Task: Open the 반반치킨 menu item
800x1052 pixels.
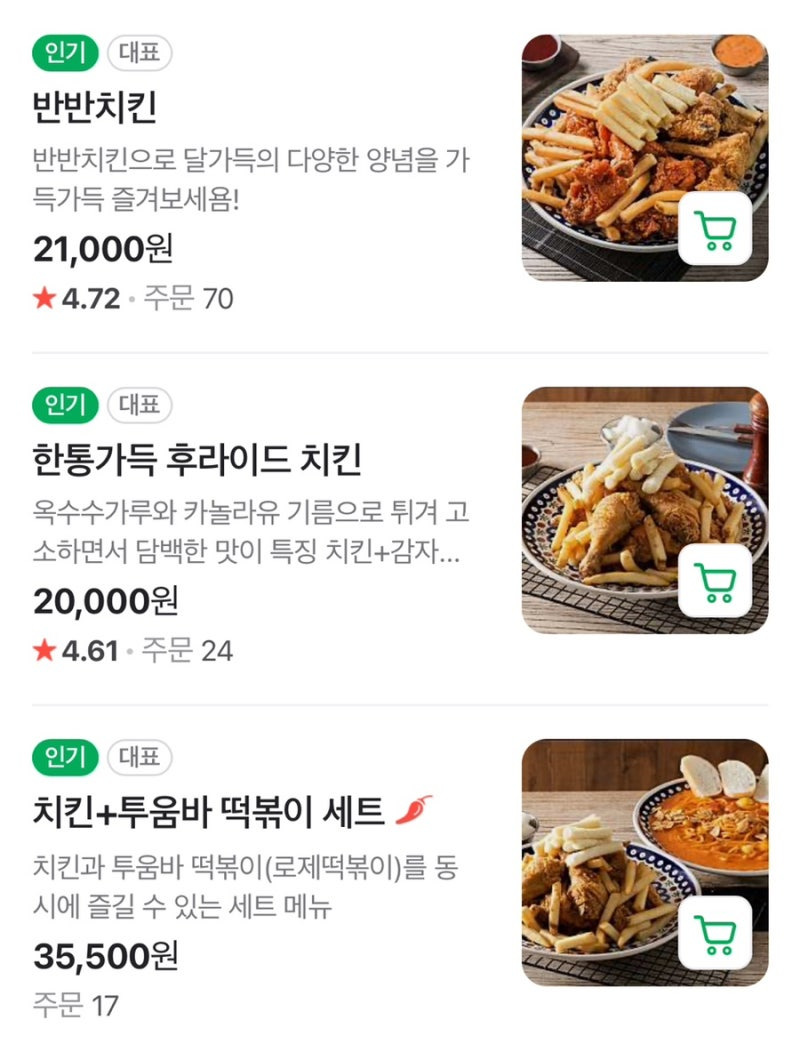Action: (x=96, y=108)
